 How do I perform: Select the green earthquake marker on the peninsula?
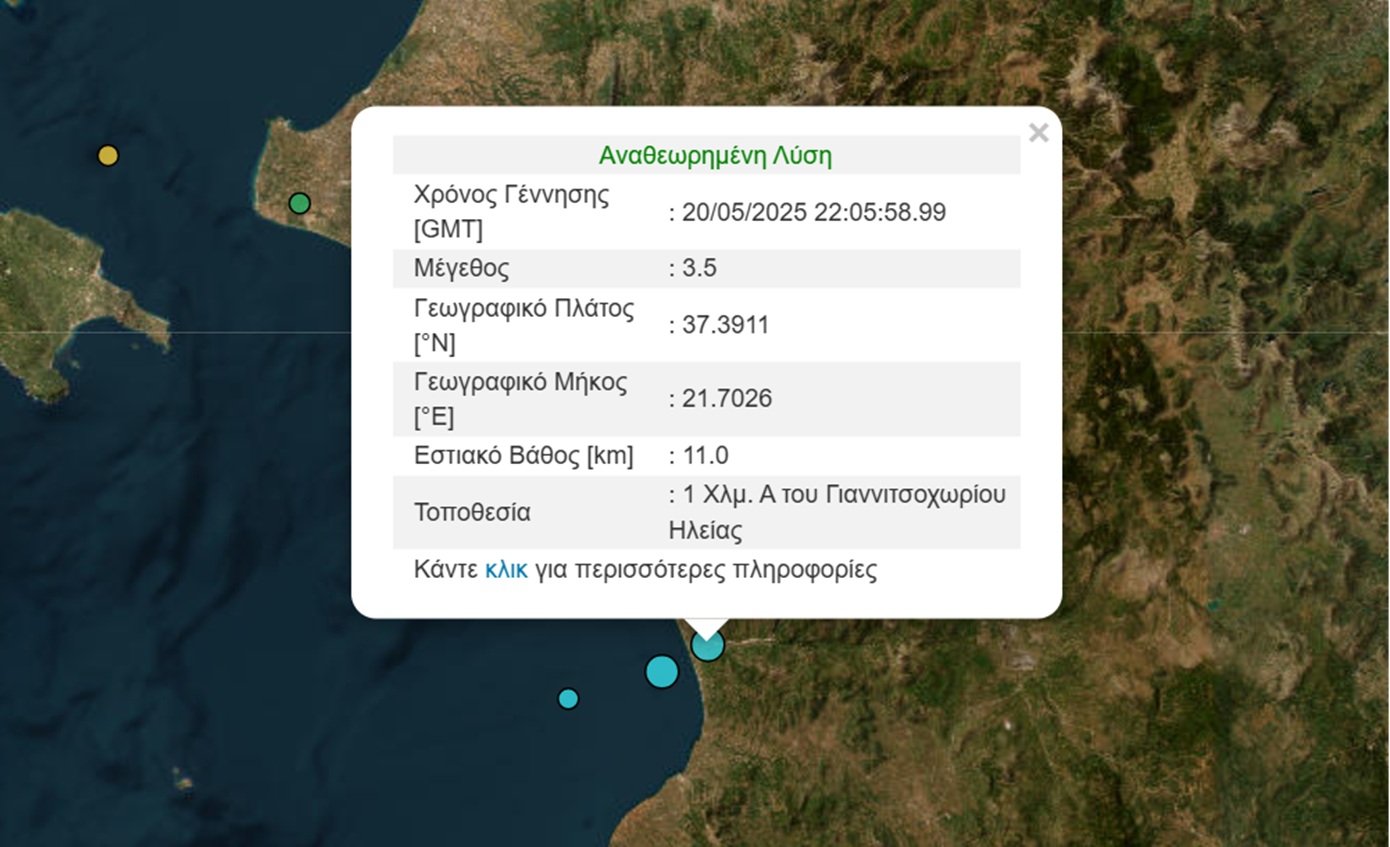(x=299, y=203)
